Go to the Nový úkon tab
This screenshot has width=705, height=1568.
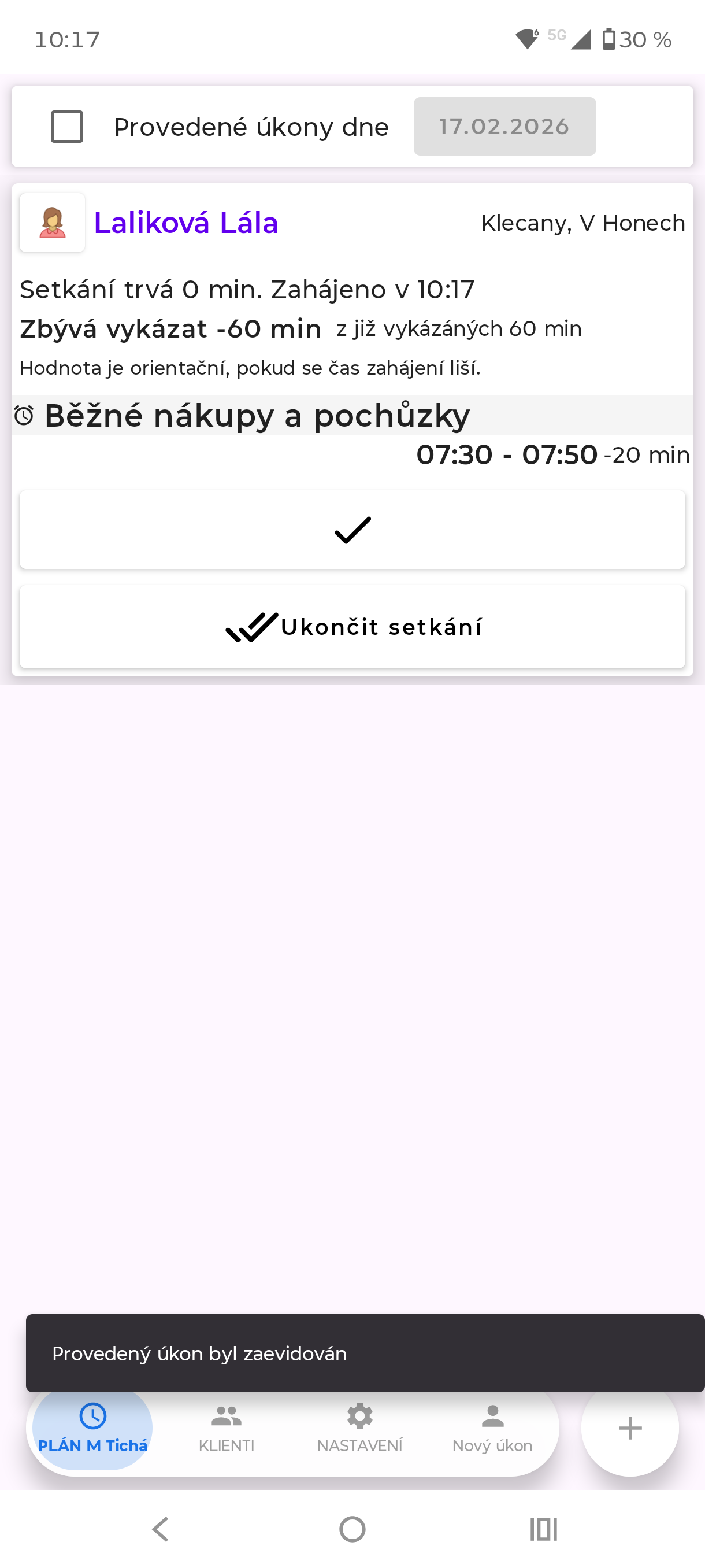pyautogui.click(x=492, y=1428)
